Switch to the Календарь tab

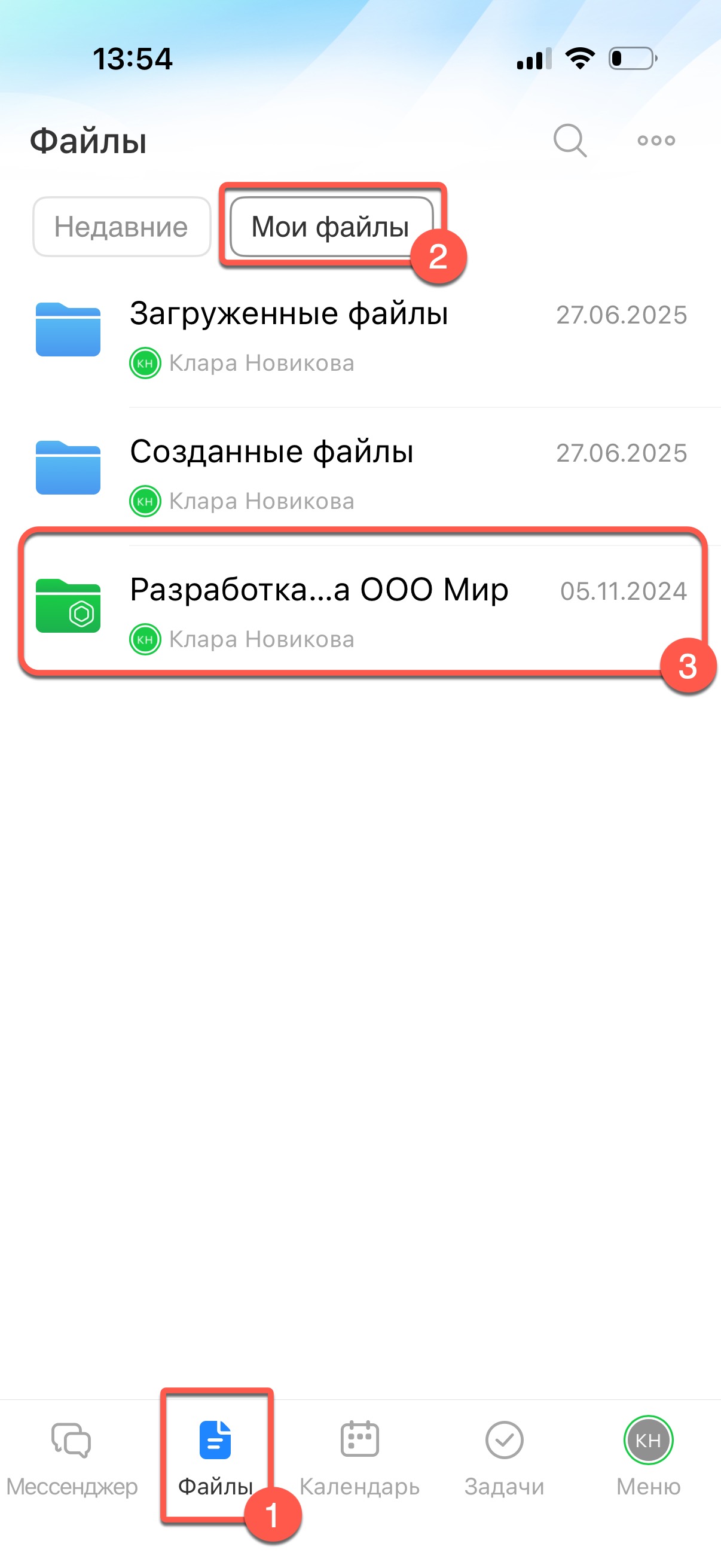359,1458
